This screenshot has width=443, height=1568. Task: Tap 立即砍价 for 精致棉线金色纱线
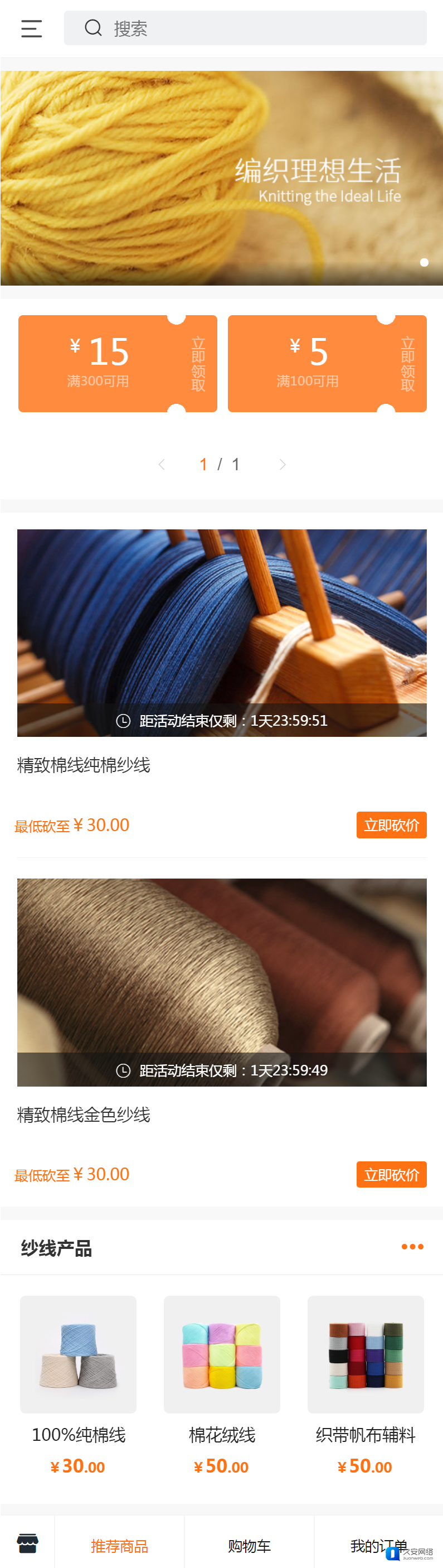pos(391,1174)
